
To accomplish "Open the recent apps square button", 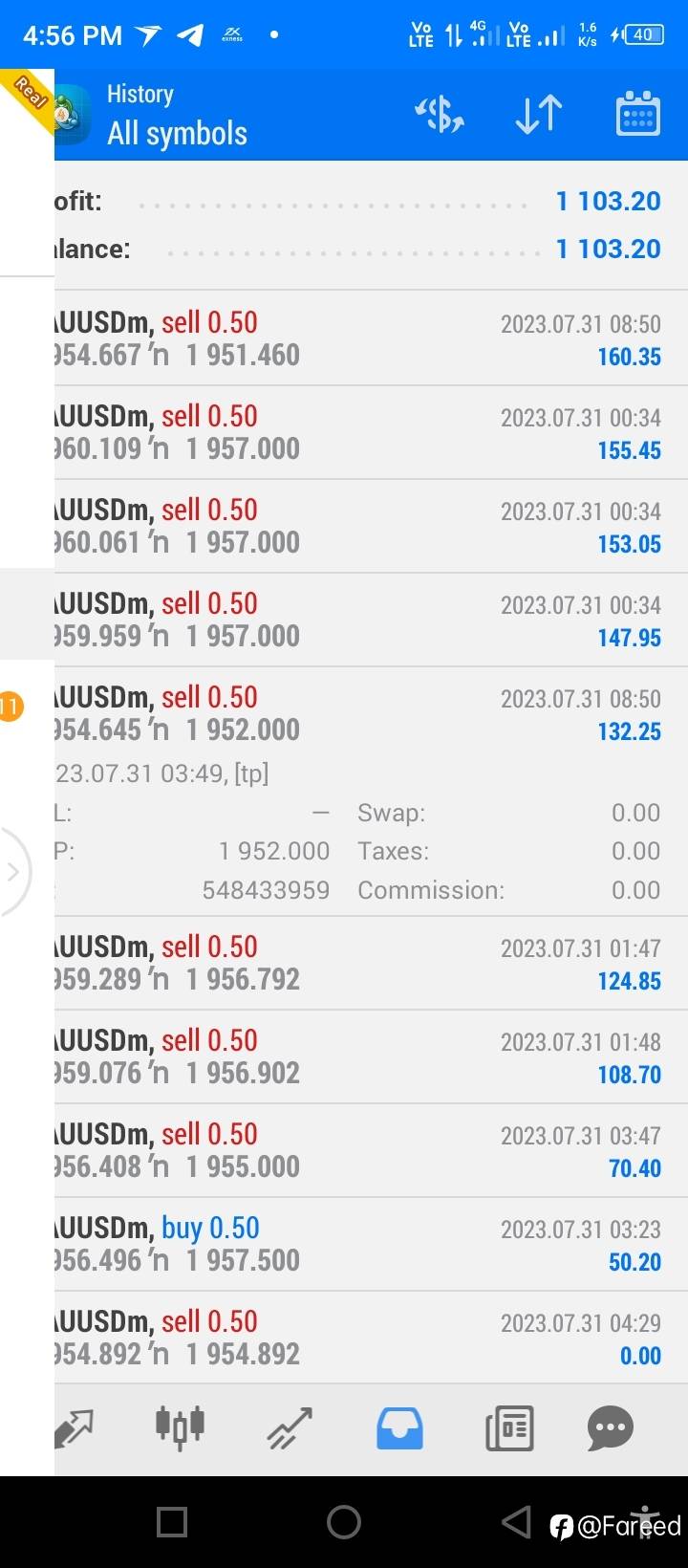I will coord(172,1521).
